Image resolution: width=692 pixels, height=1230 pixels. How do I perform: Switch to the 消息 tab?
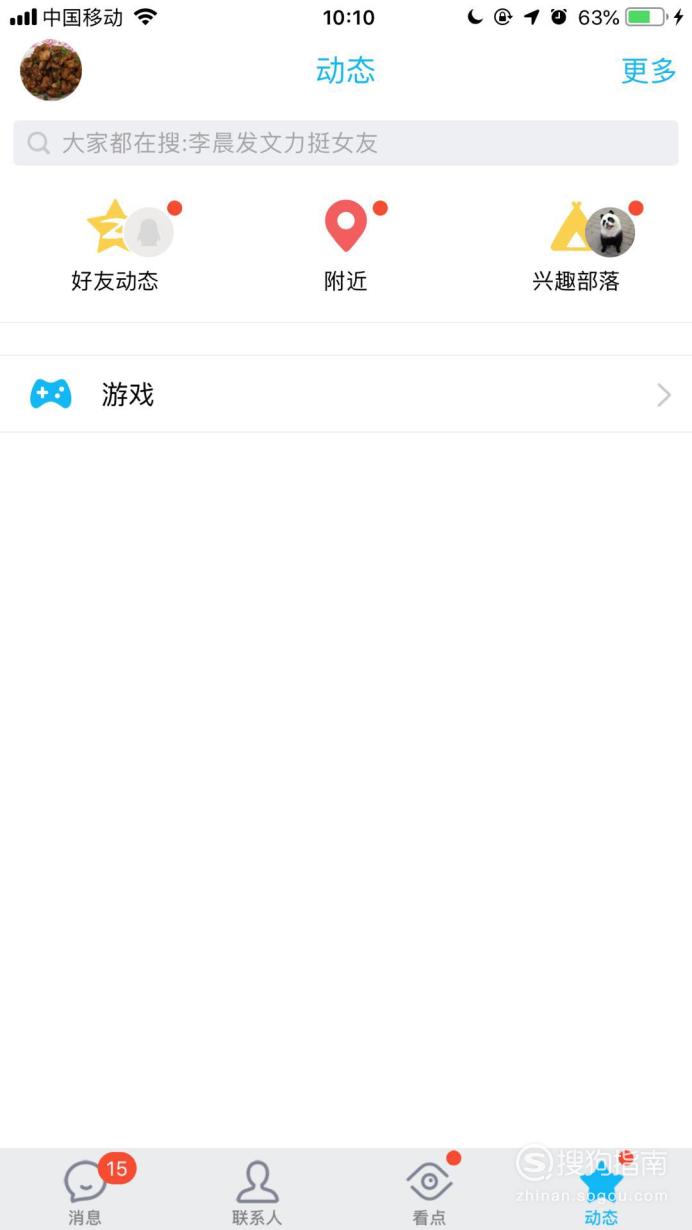pos(86,1190)
